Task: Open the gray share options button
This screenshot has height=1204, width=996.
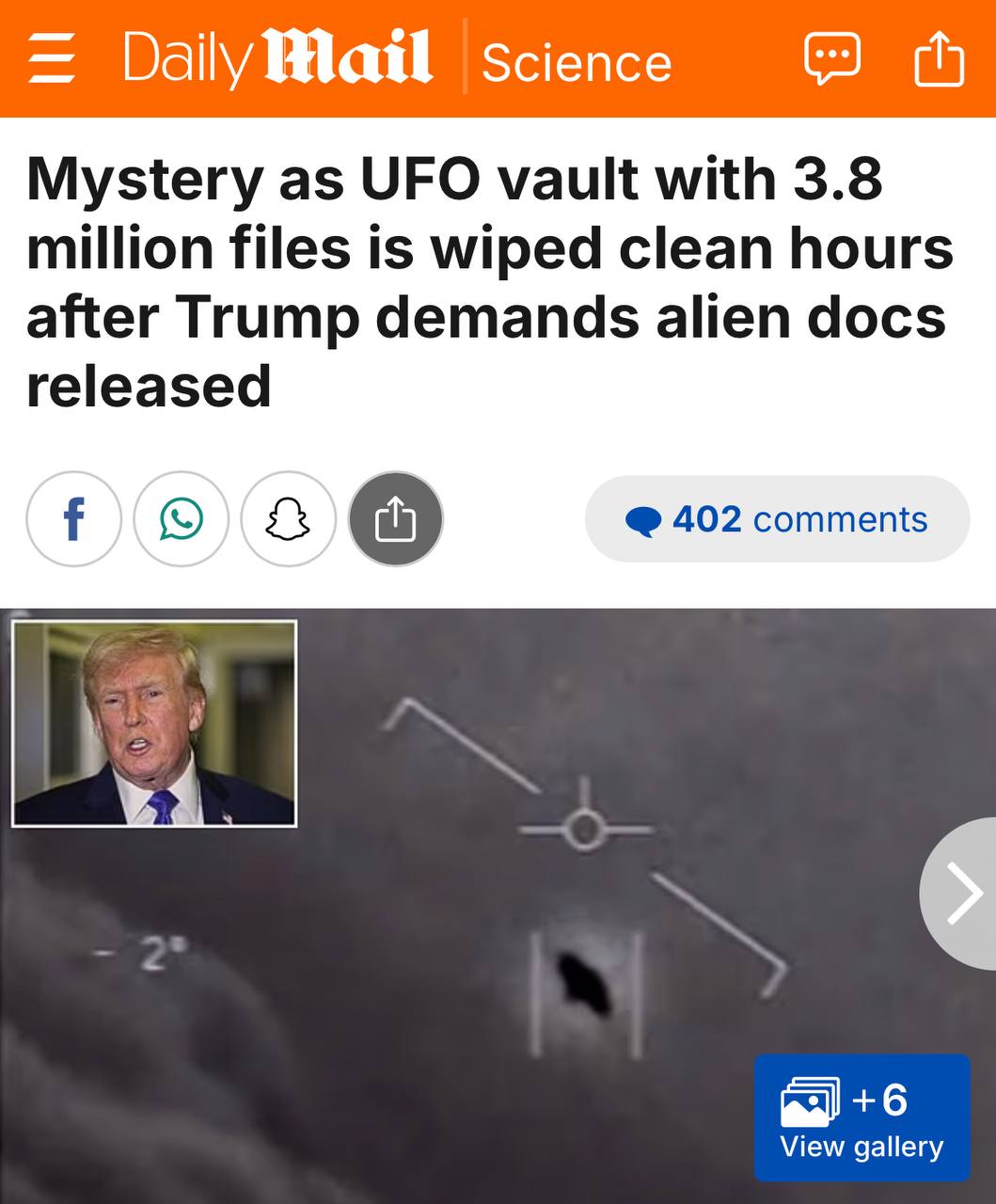Action: tap(395, 519)
